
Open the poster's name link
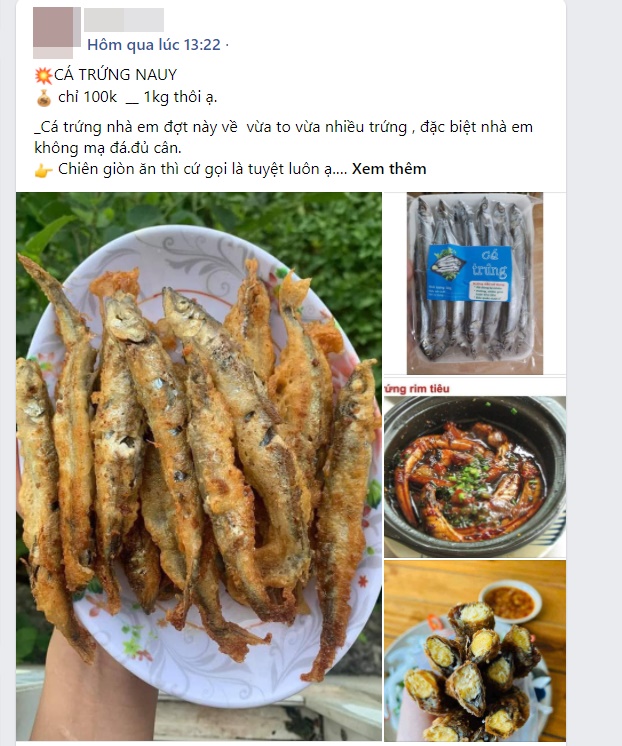[124, 20]
